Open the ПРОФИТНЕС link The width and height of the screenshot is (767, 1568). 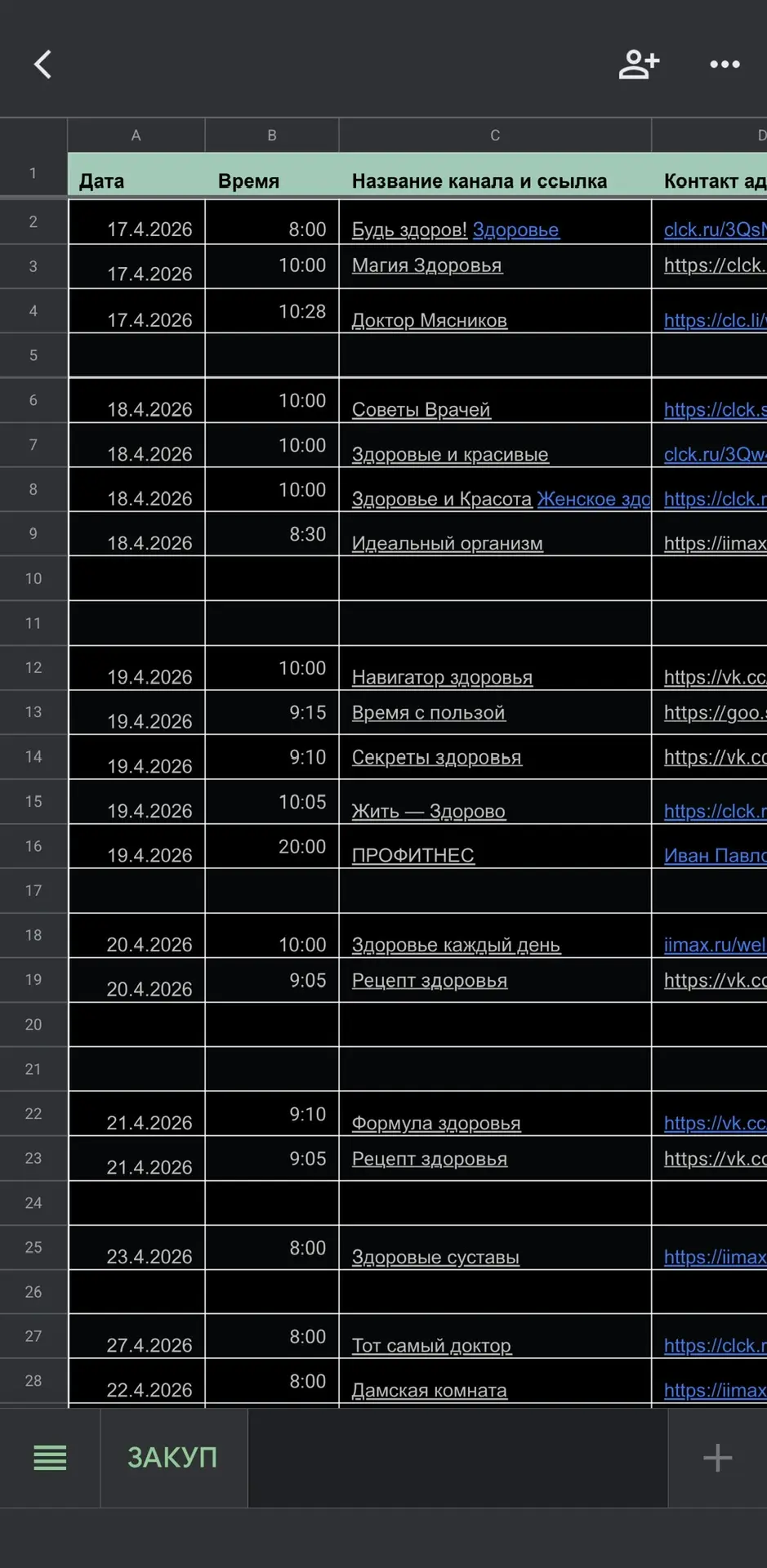pos(413,855)
